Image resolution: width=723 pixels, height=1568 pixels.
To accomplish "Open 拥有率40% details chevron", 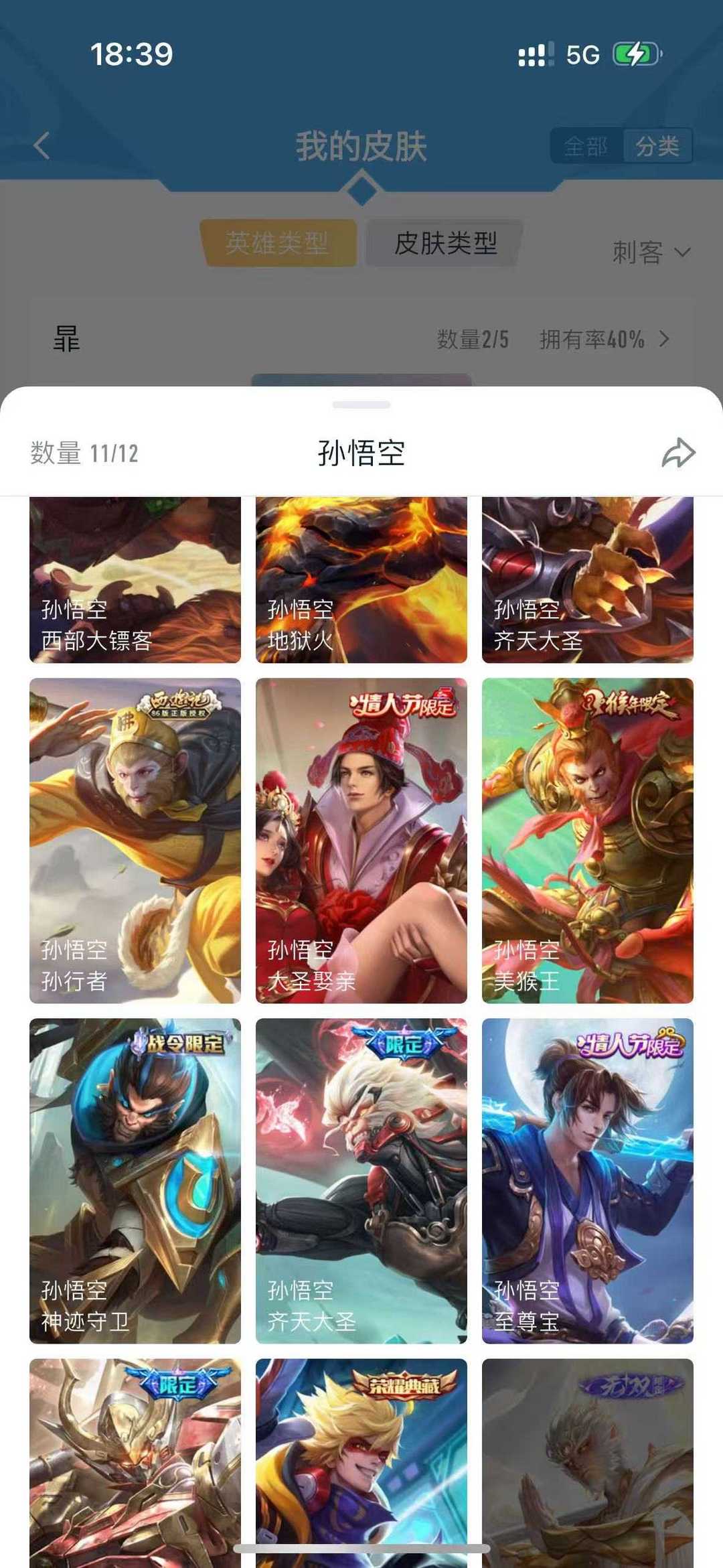I will [663, 339].
